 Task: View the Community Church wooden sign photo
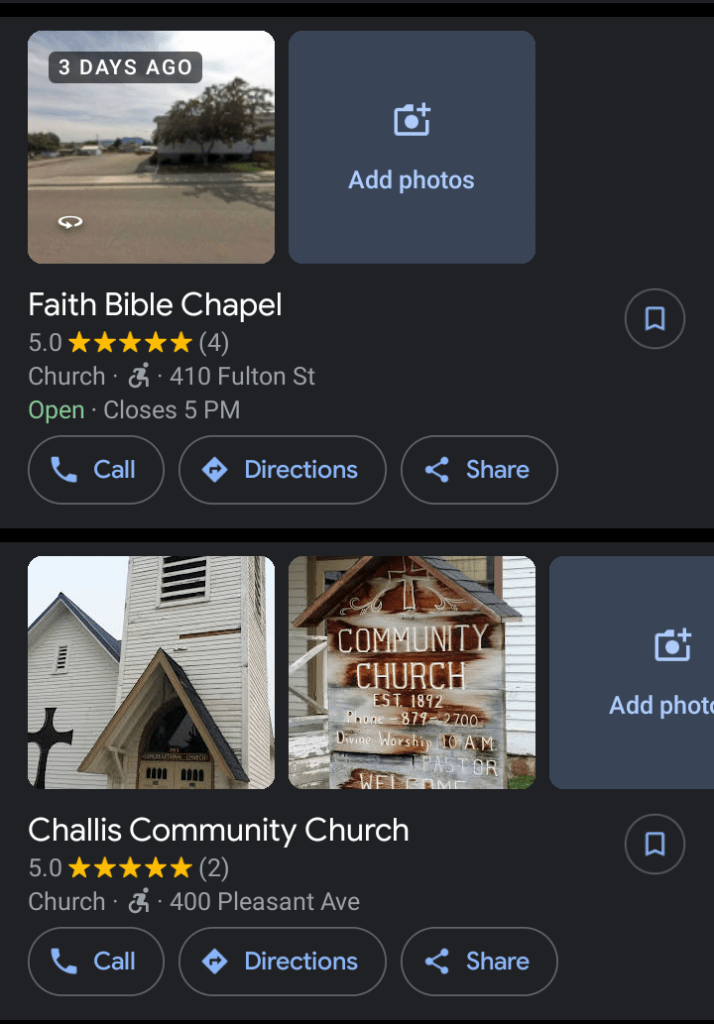[x=411, y=672]
